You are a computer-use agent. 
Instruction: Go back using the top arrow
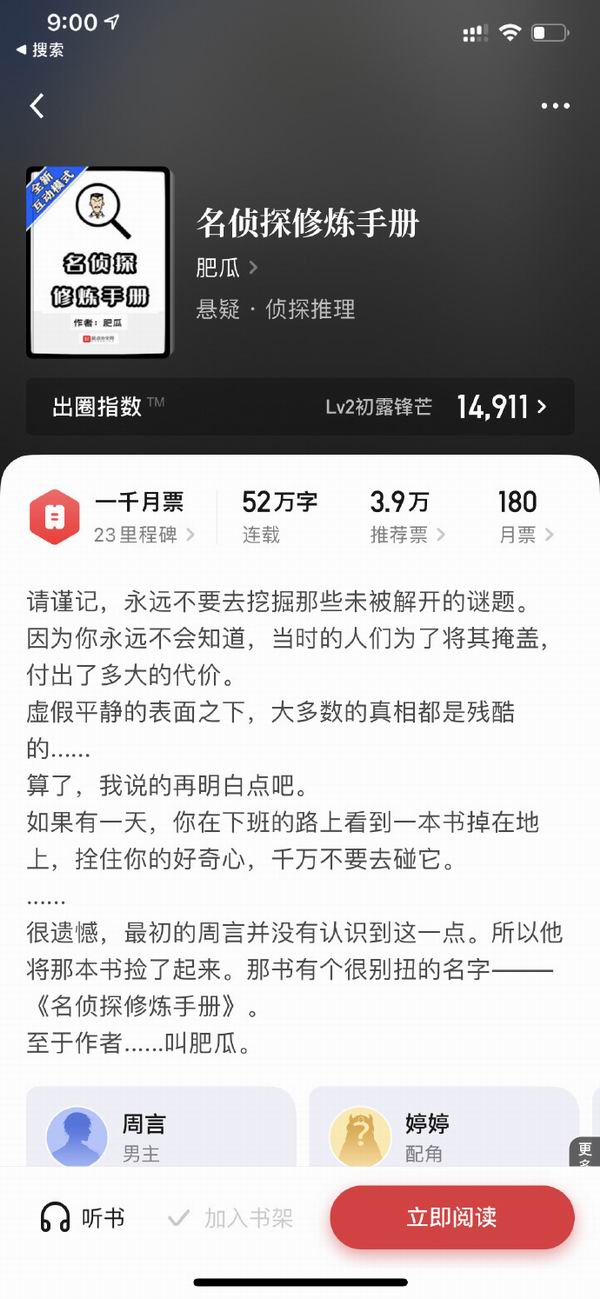37,106
